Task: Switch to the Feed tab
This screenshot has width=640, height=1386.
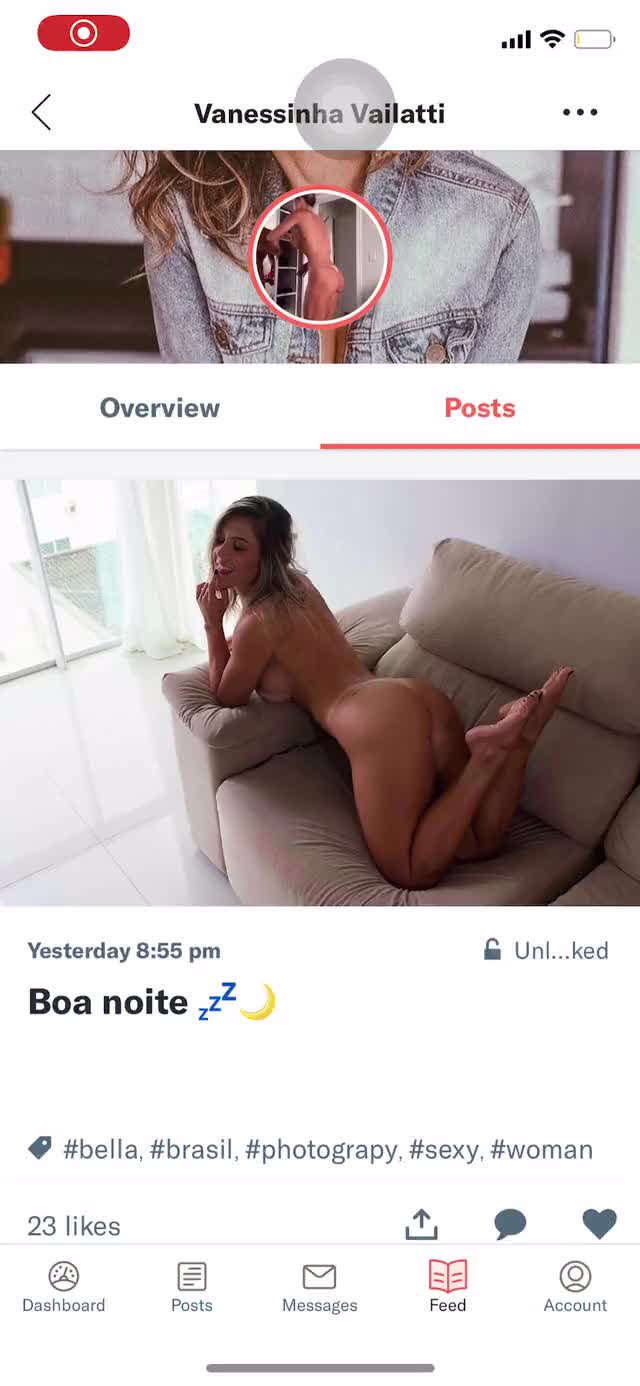Action: 448,1287
